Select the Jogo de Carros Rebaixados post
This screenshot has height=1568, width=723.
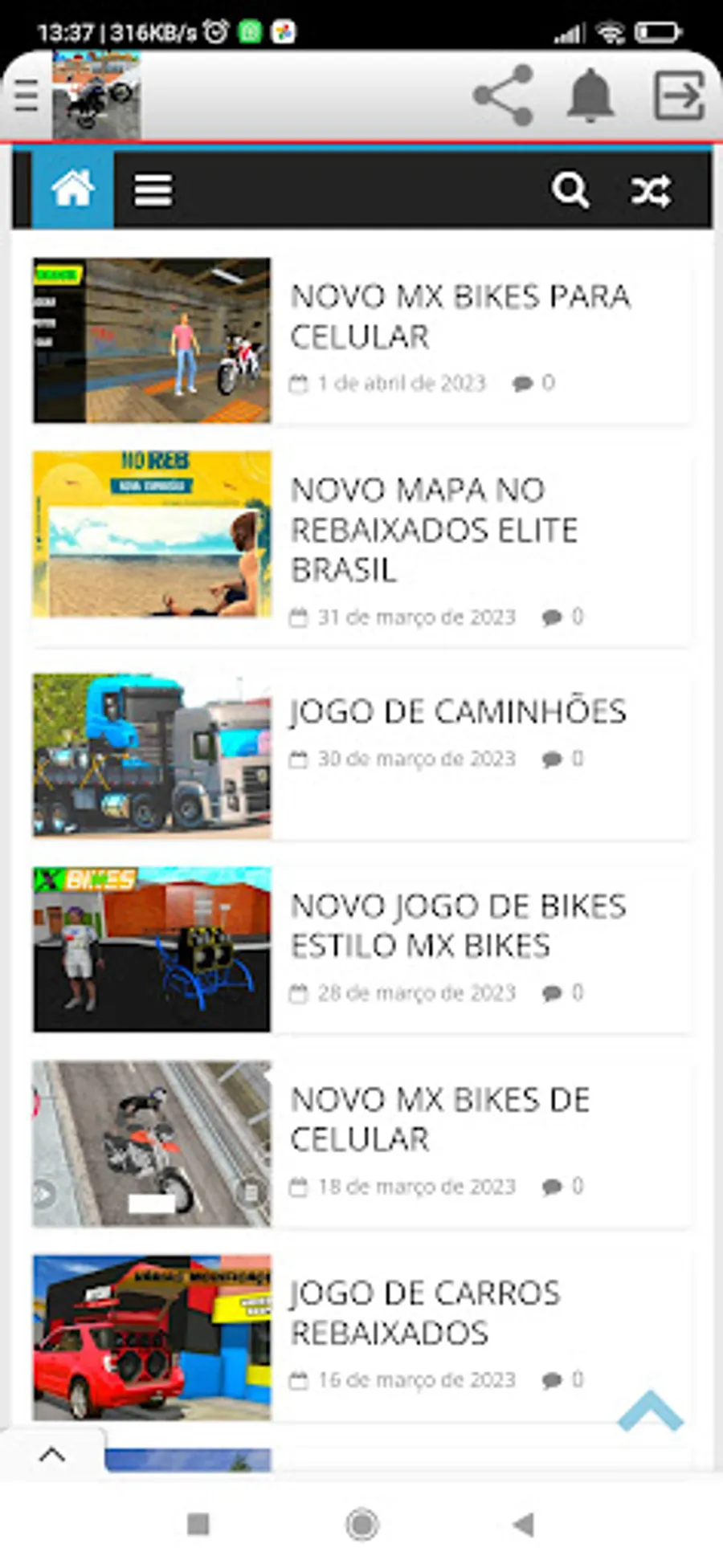click(x=424, y=1312)
